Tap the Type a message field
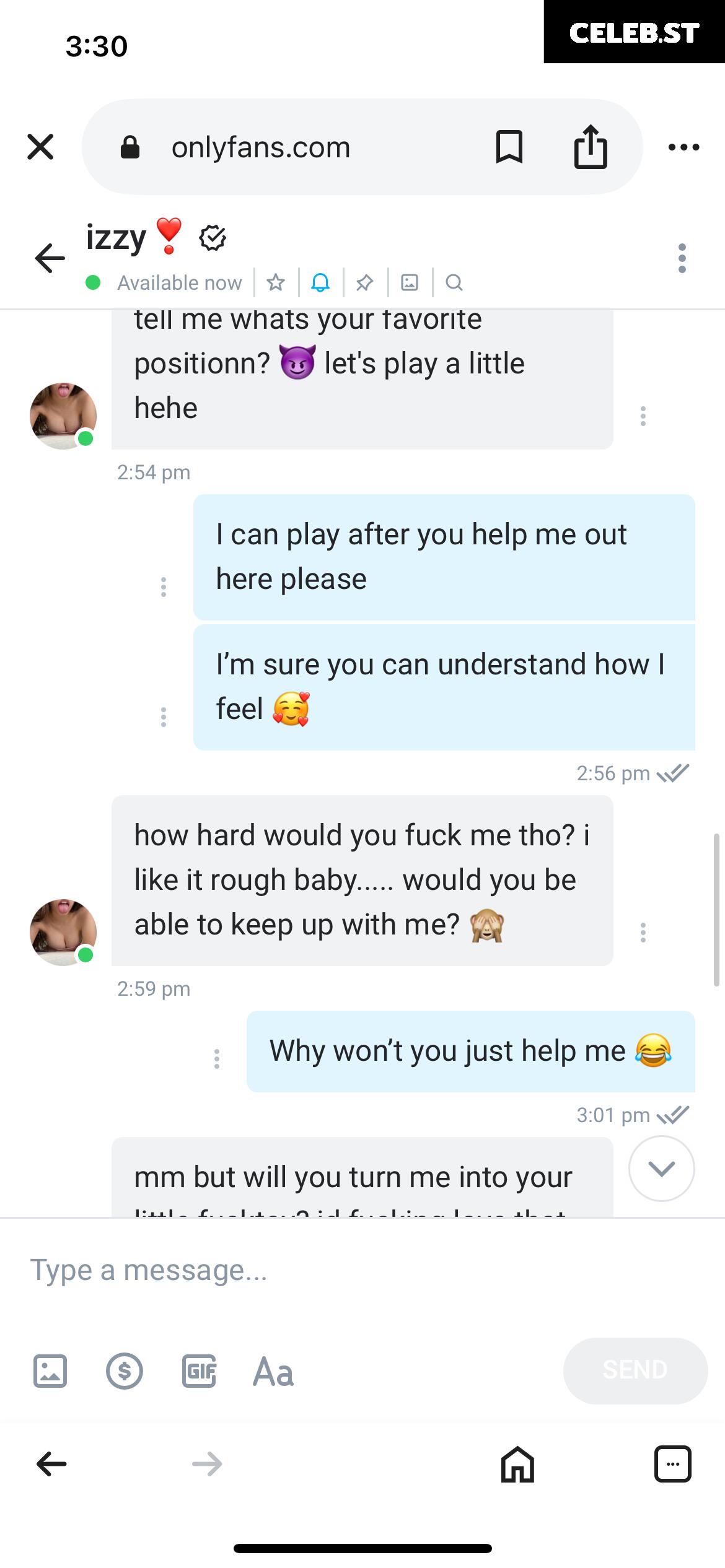 [362, 1270]
